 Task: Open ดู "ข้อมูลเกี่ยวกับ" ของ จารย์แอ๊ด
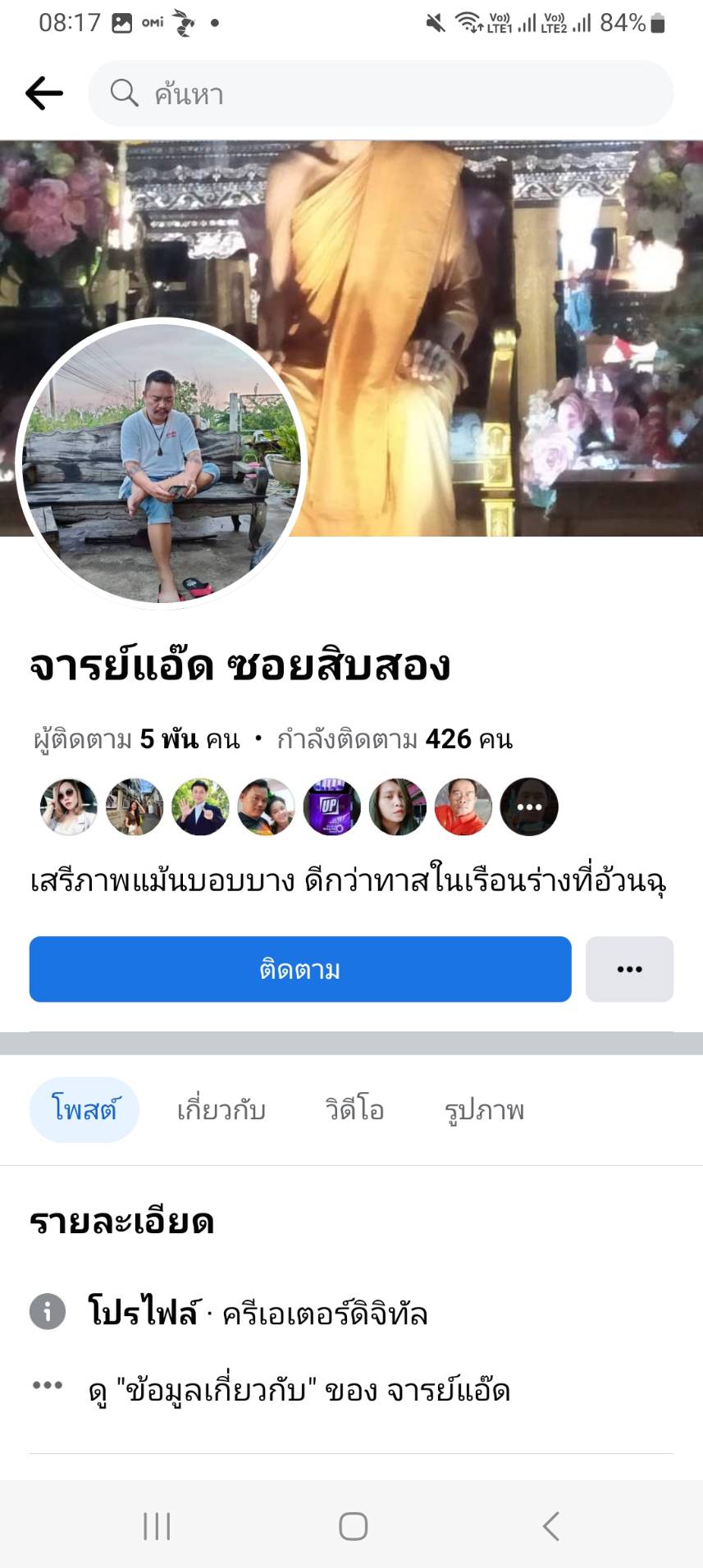[x=299, y=1390]
